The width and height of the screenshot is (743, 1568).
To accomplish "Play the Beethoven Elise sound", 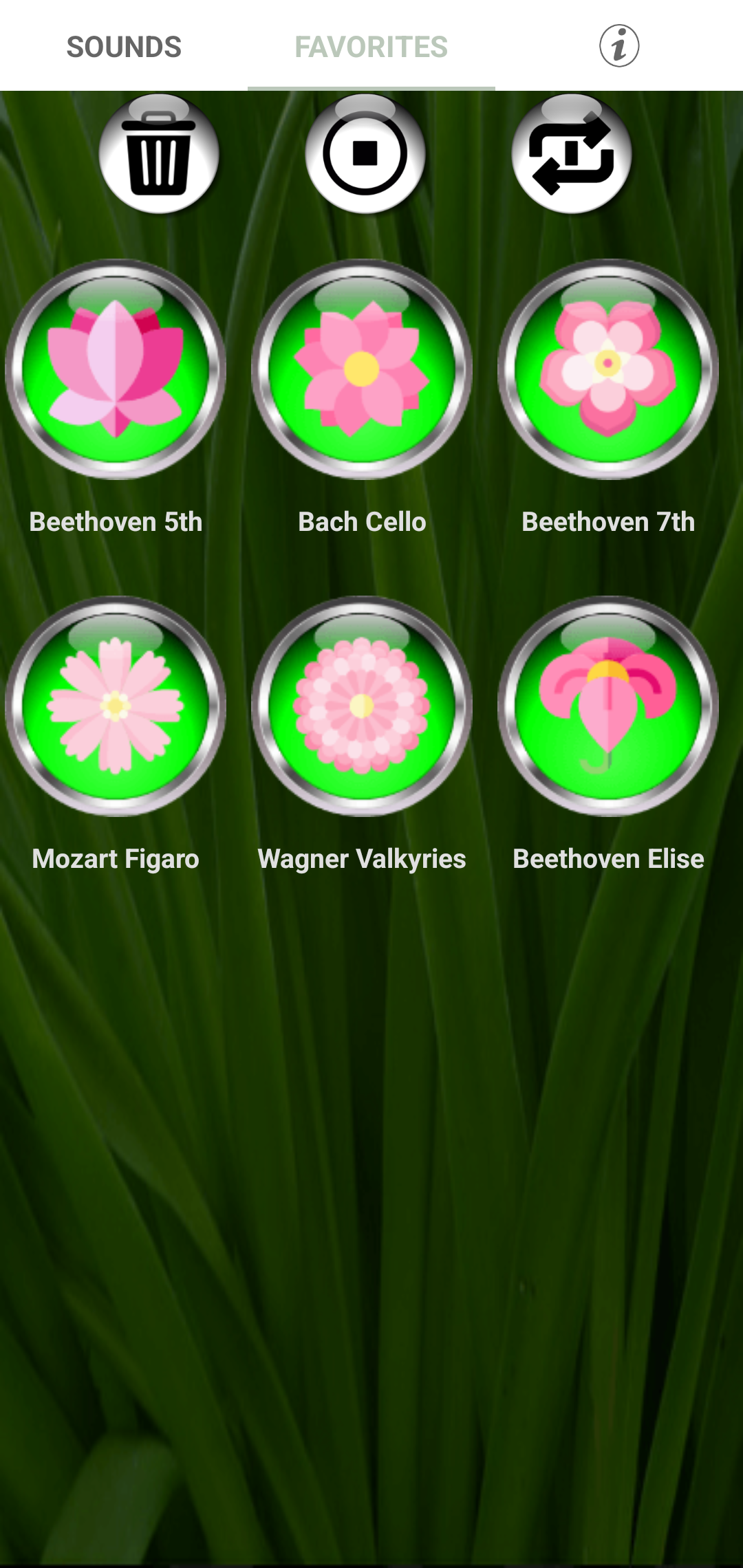I will [x=608, y=706].
